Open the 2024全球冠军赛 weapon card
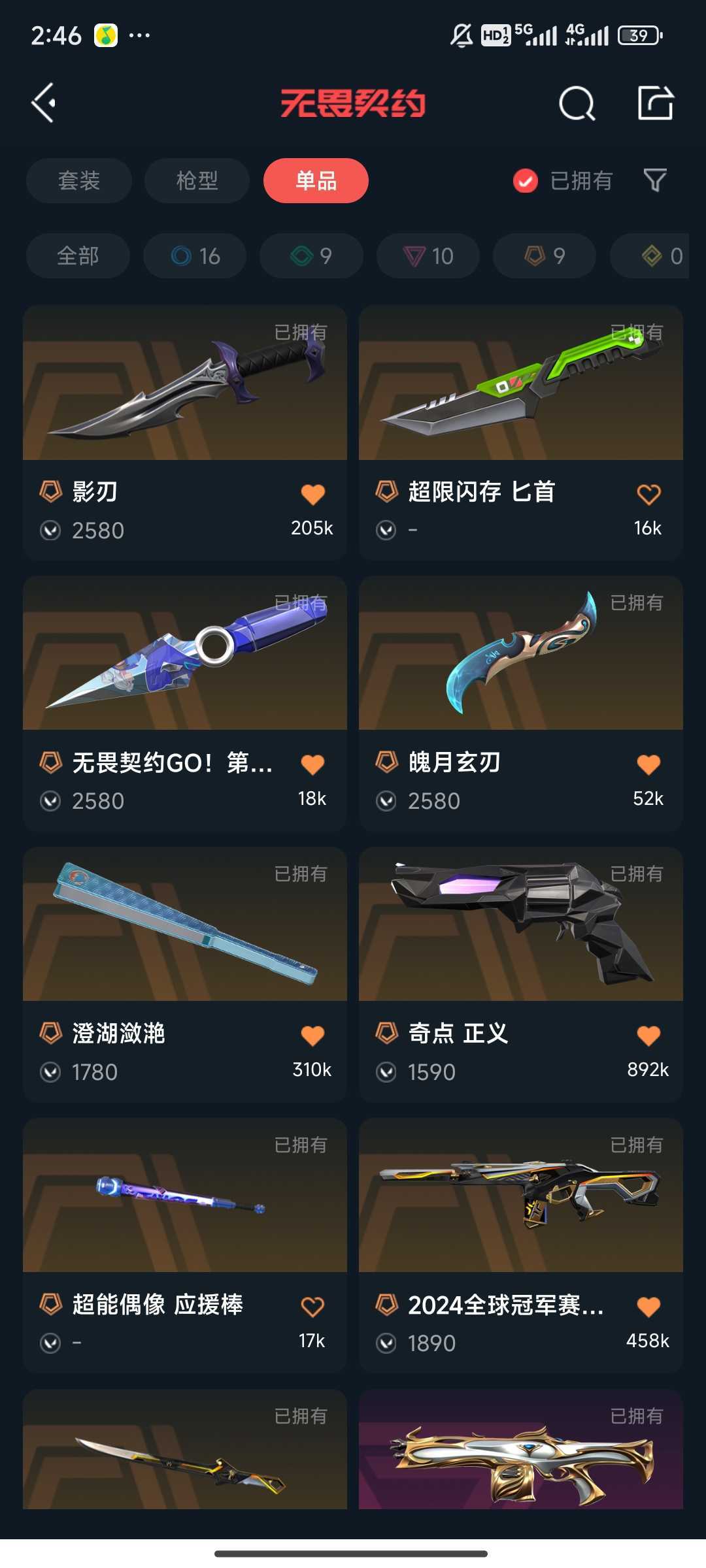Viewport: 706px width, 1568px height. (521, 1245)
